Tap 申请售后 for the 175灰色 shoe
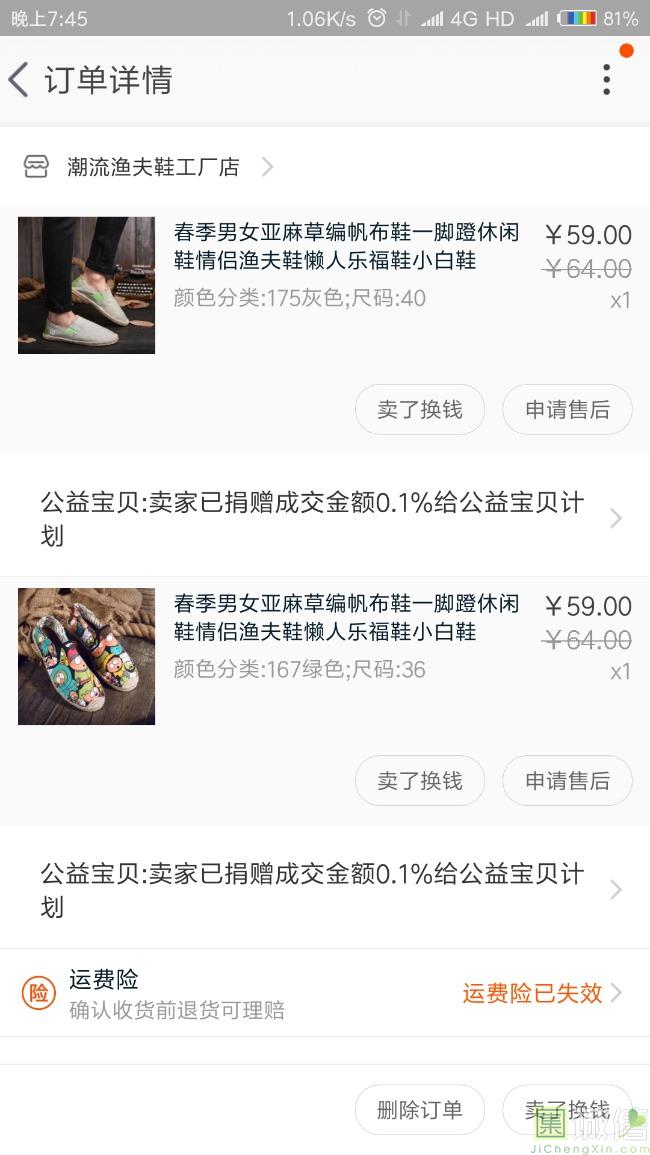This screenshot has height=1155, width=650. pyautogui.click(x=567, y=410)
